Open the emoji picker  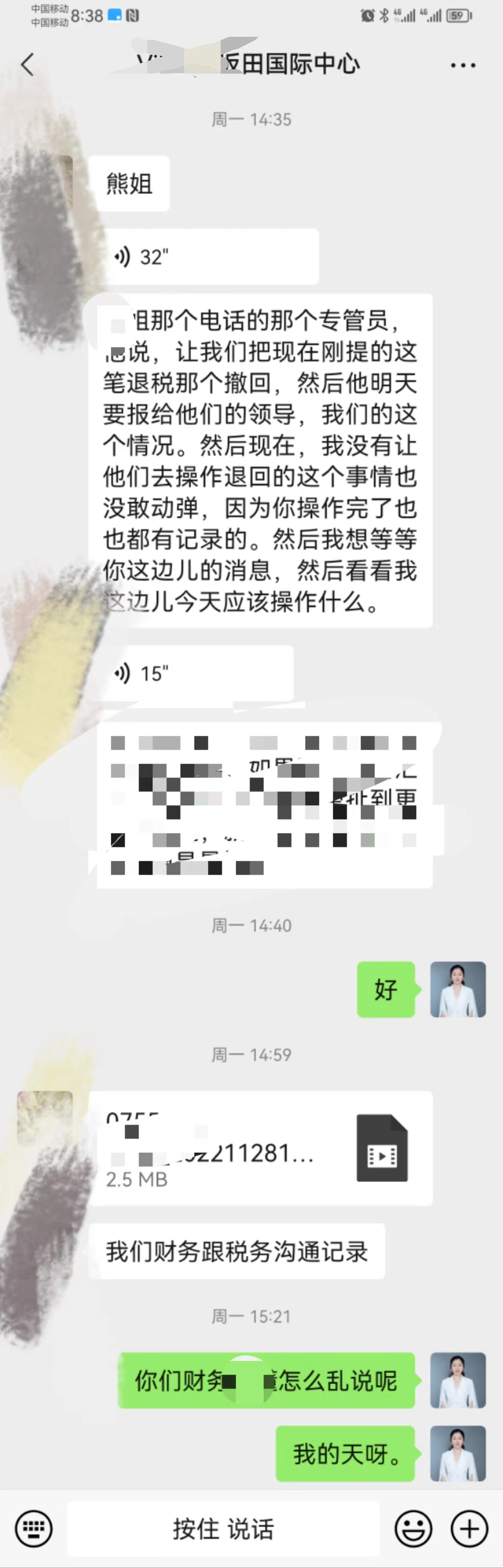[x=414, y=1529]
